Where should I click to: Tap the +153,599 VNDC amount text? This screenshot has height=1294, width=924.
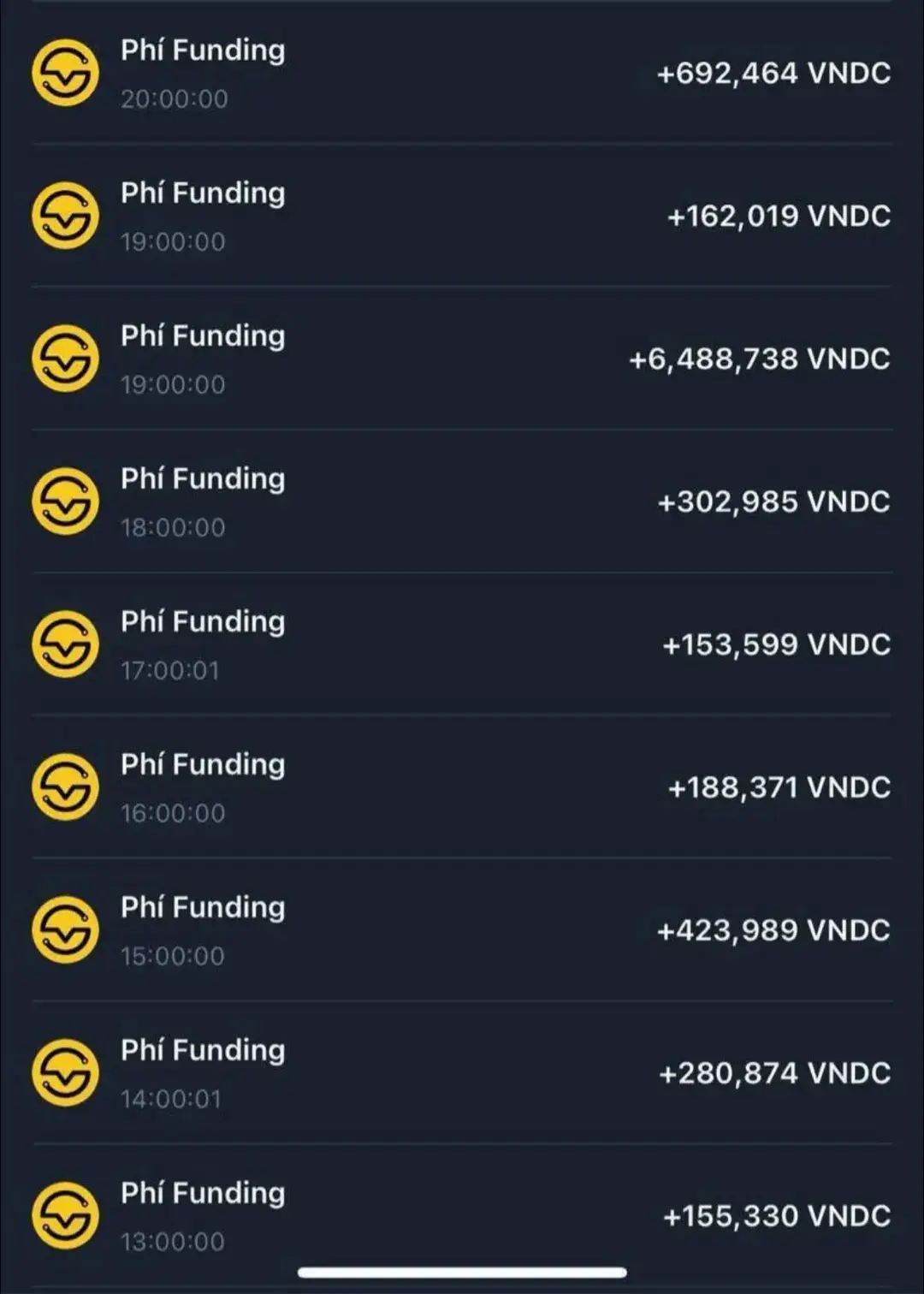[775, 646]
